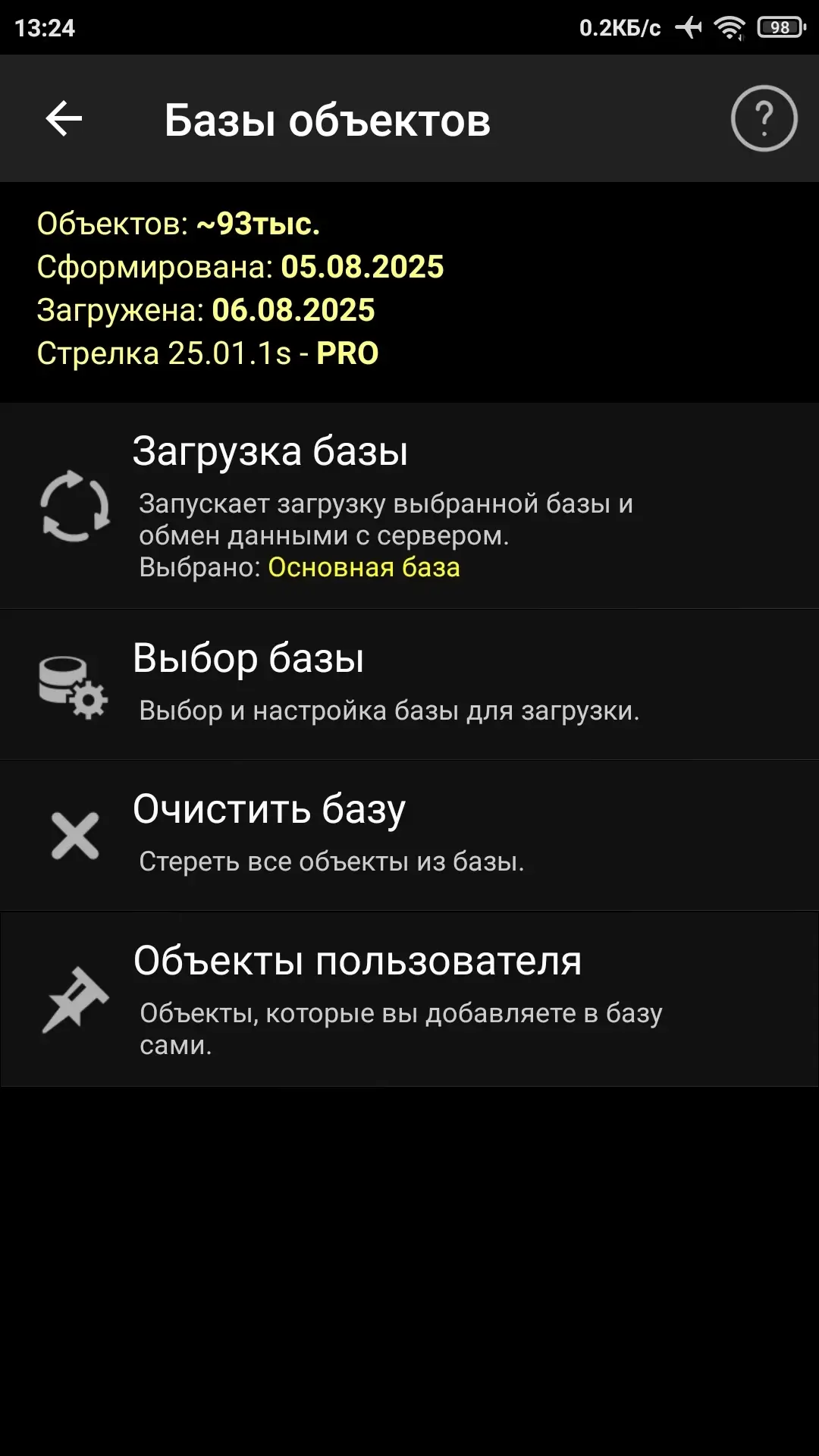This screenshot has height=1456, width=819.
Task: Select Очистить базу to erase objects
Action: pos(409,836)
